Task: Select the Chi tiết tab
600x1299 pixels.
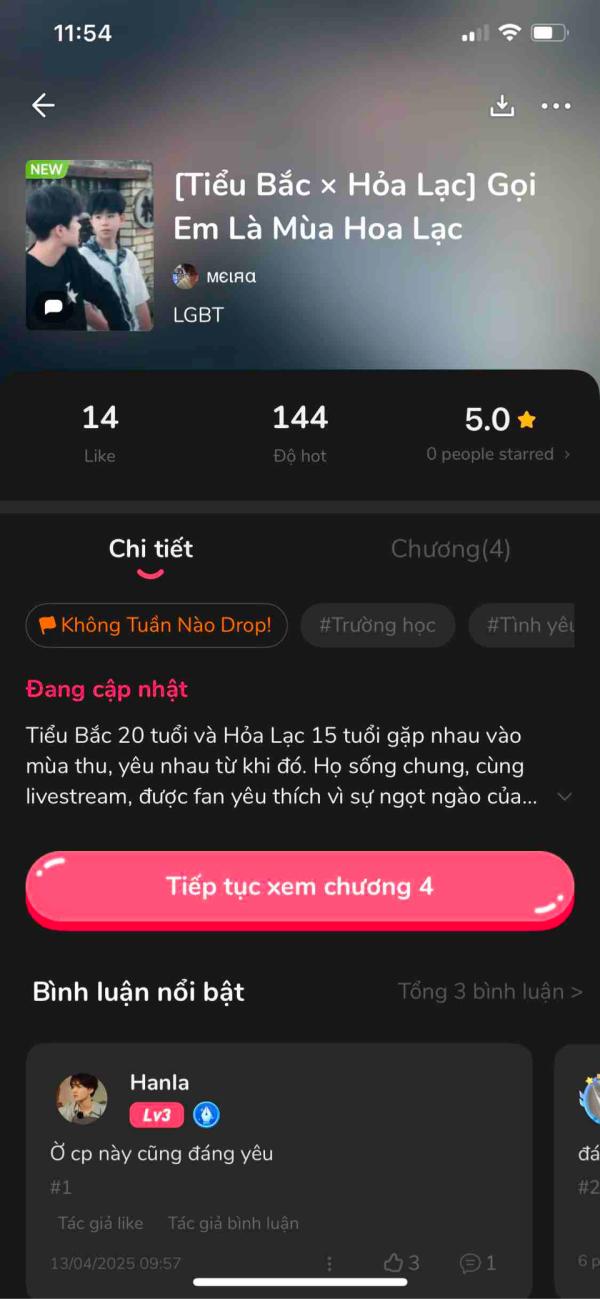Action: click(x=151, y=549)
